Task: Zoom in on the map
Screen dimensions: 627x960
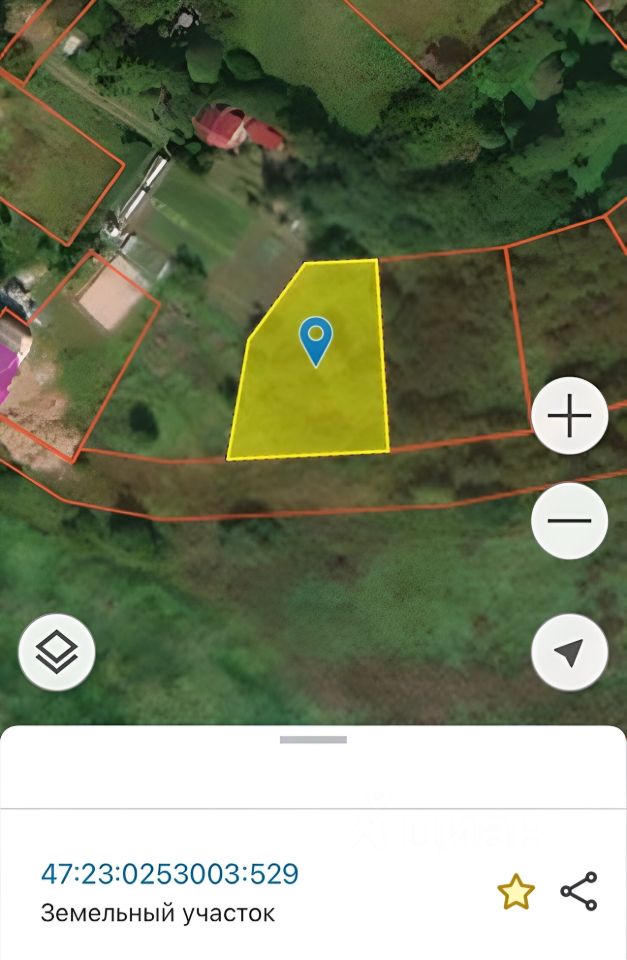Action: click(570, 416)
